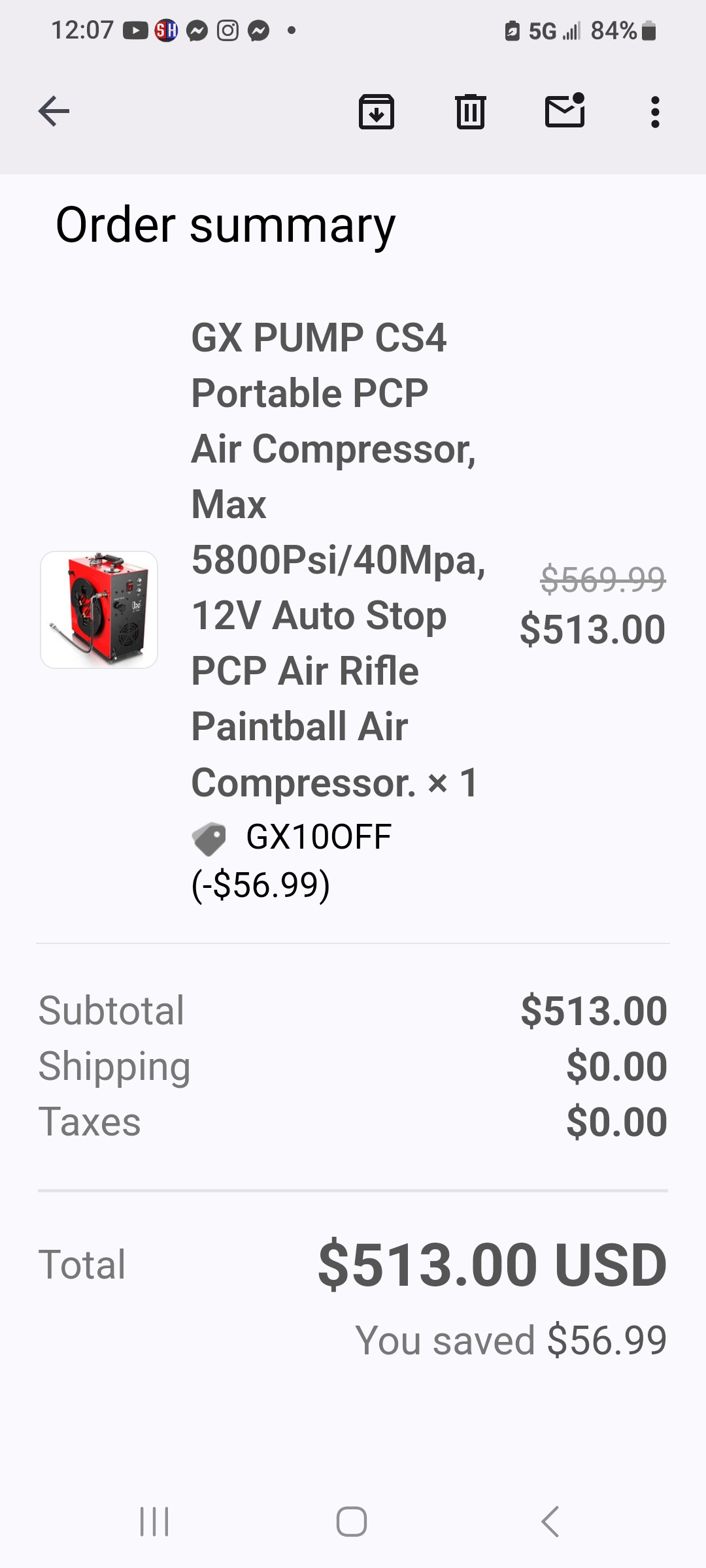
Task: Delete this email
Action: coord(470,112)
